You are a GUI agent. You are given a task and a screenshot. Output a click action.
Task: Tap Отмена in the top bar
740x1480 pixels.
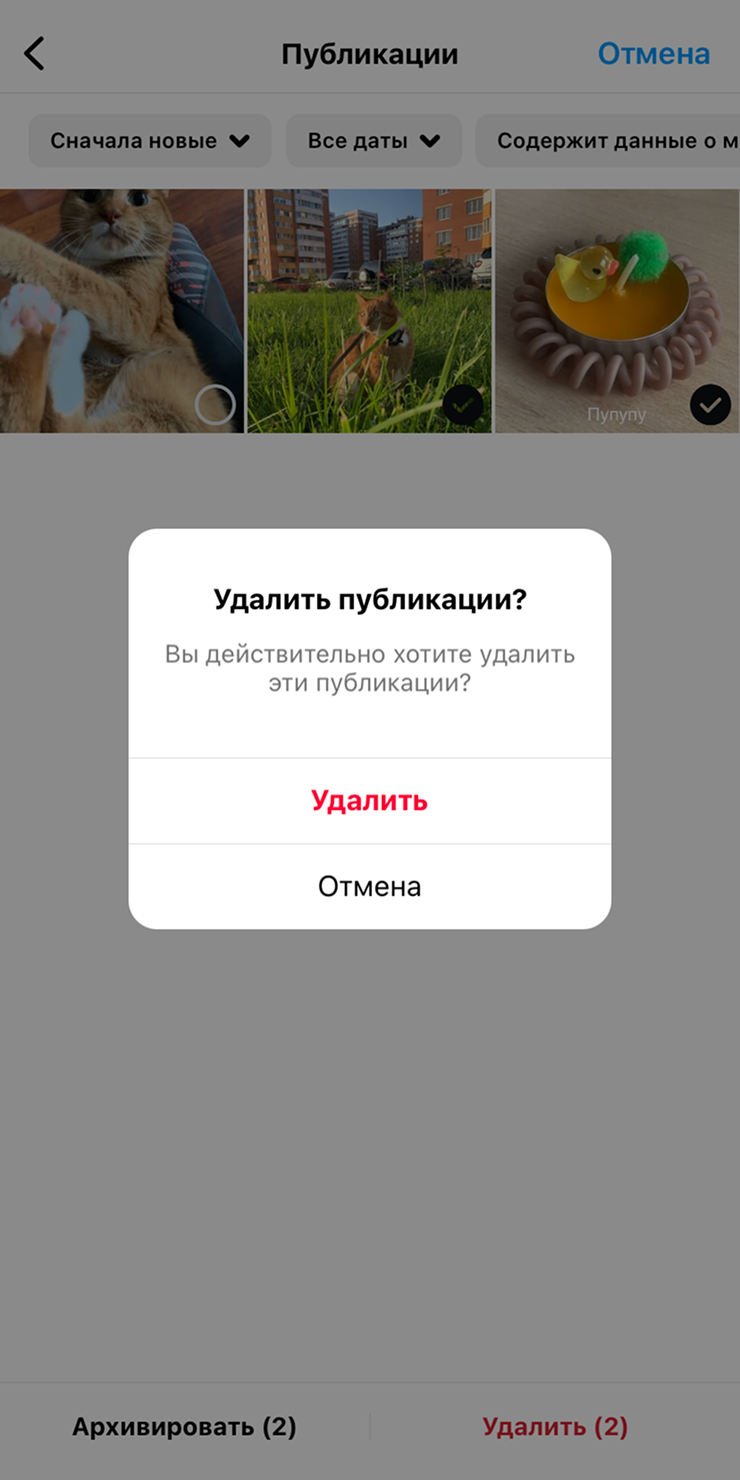(653, 54)
